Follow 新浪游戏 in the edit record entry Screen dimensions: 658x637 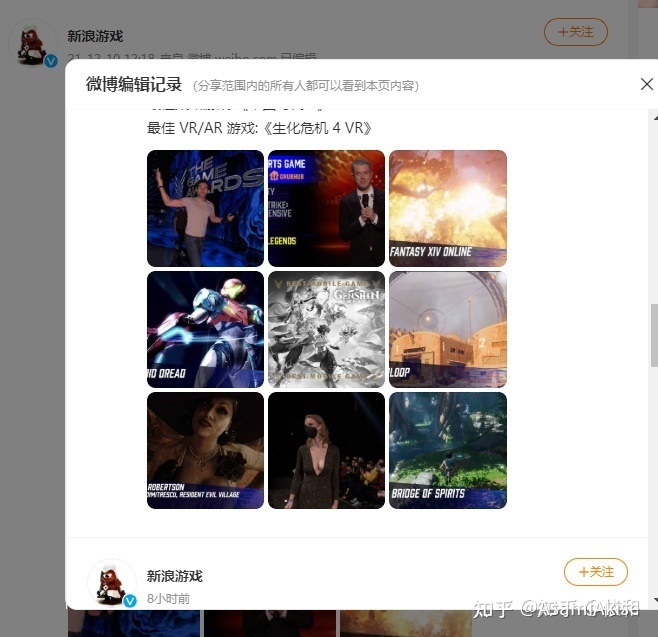click(595, 572)
